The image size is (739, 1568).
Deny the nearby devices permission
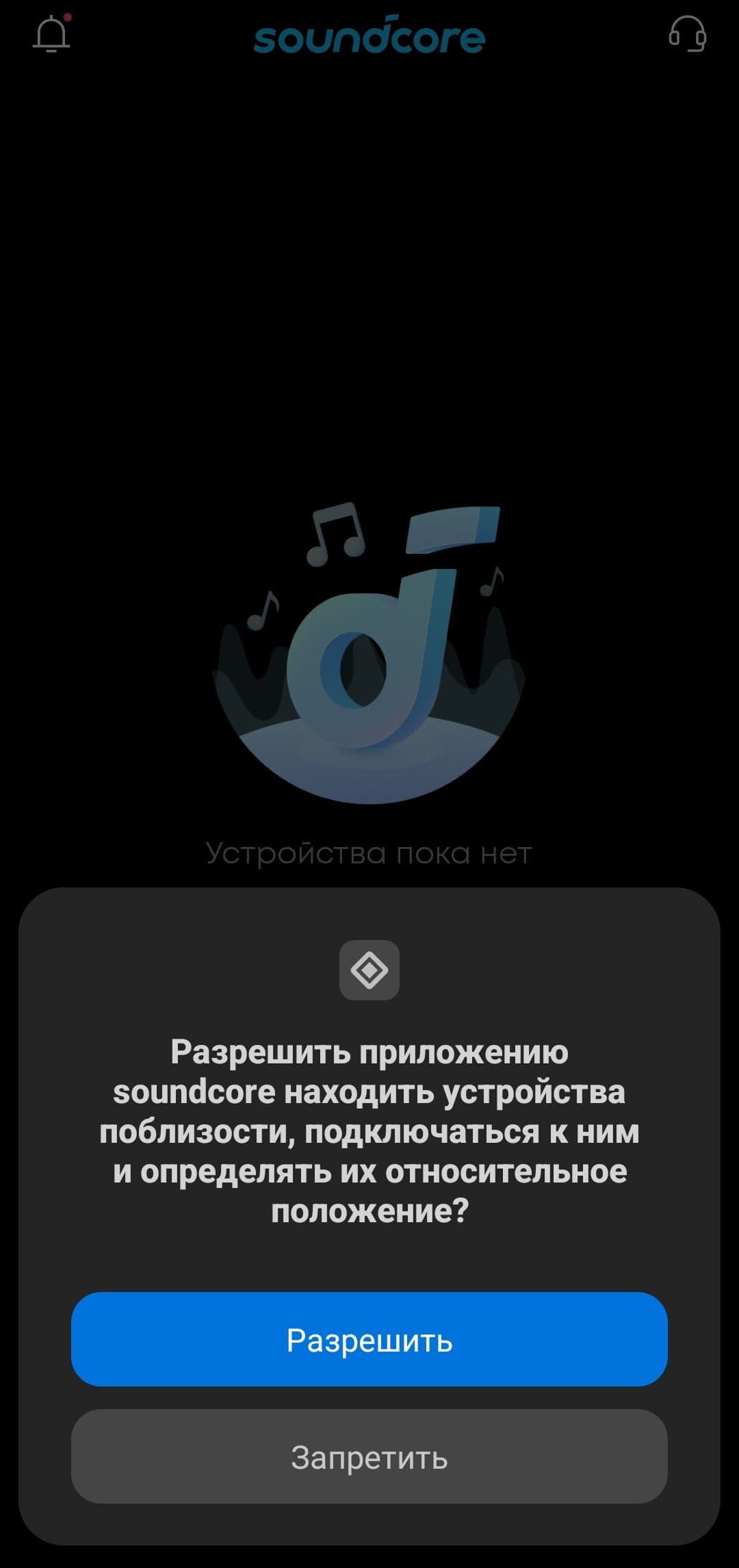coord(369,1457)
